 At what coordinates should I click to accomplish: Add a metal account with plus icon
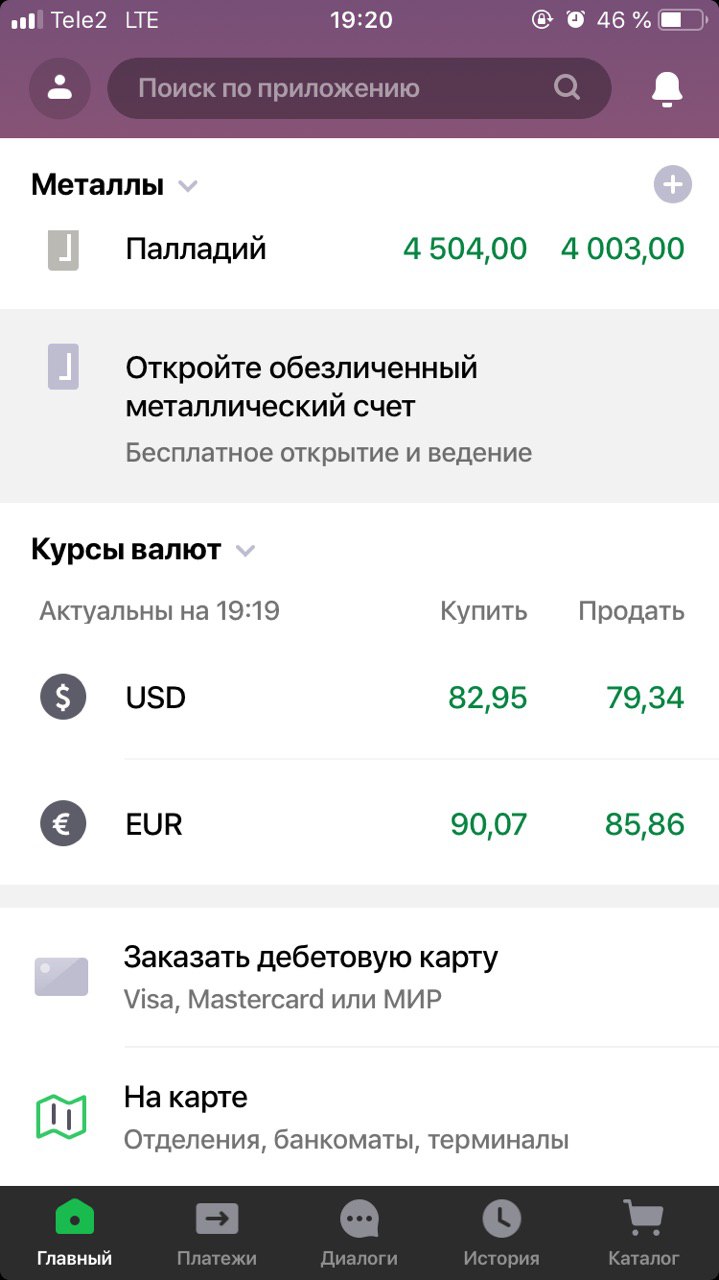pyautogui.click(x=673, y=185)
